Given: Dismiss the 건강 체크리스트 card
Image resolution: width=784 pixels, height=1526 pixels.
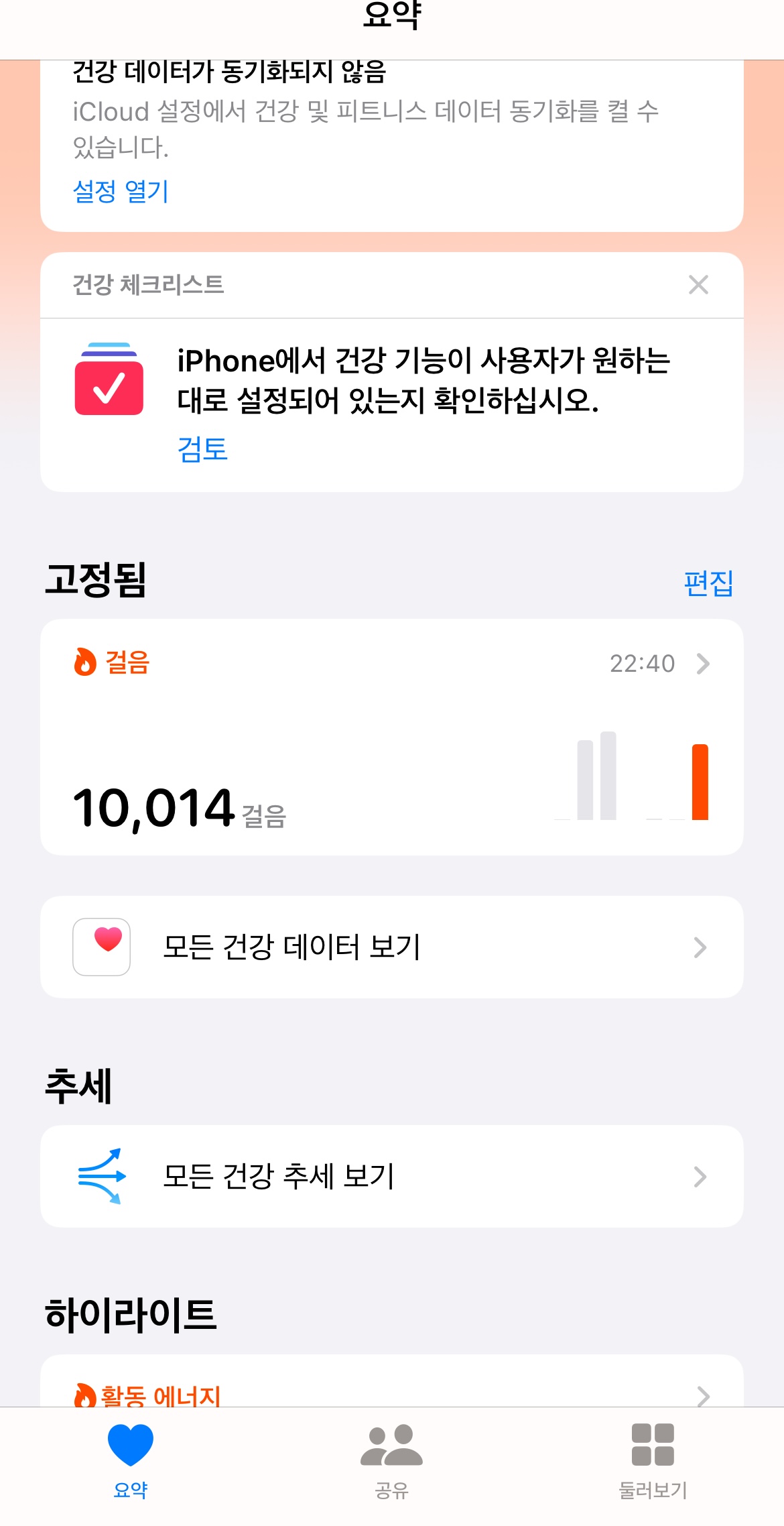Looking at the screenshot, I should point(698,285).
